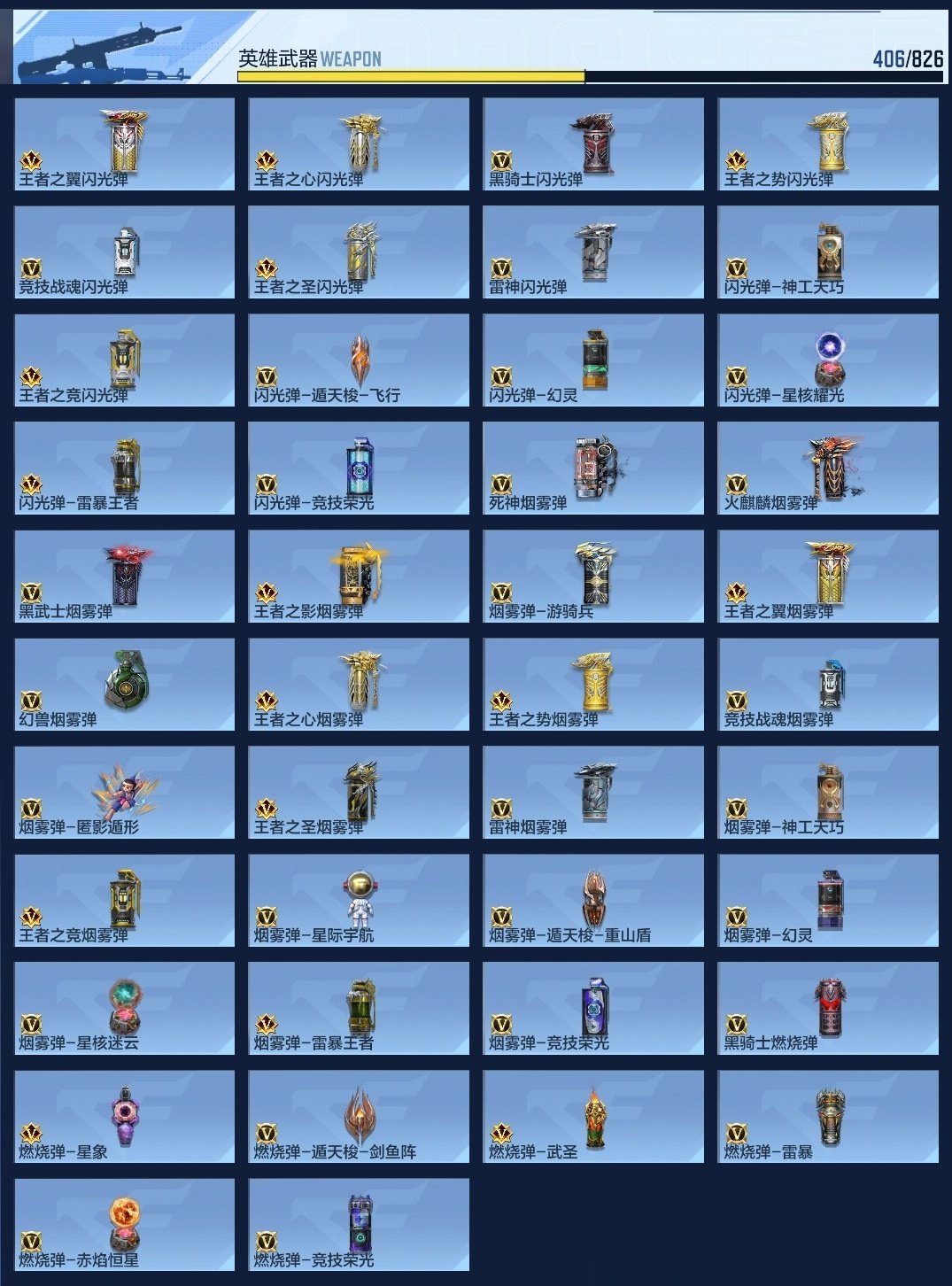Open 烟雾弹-匿影遁形 item

coord(125,793)
